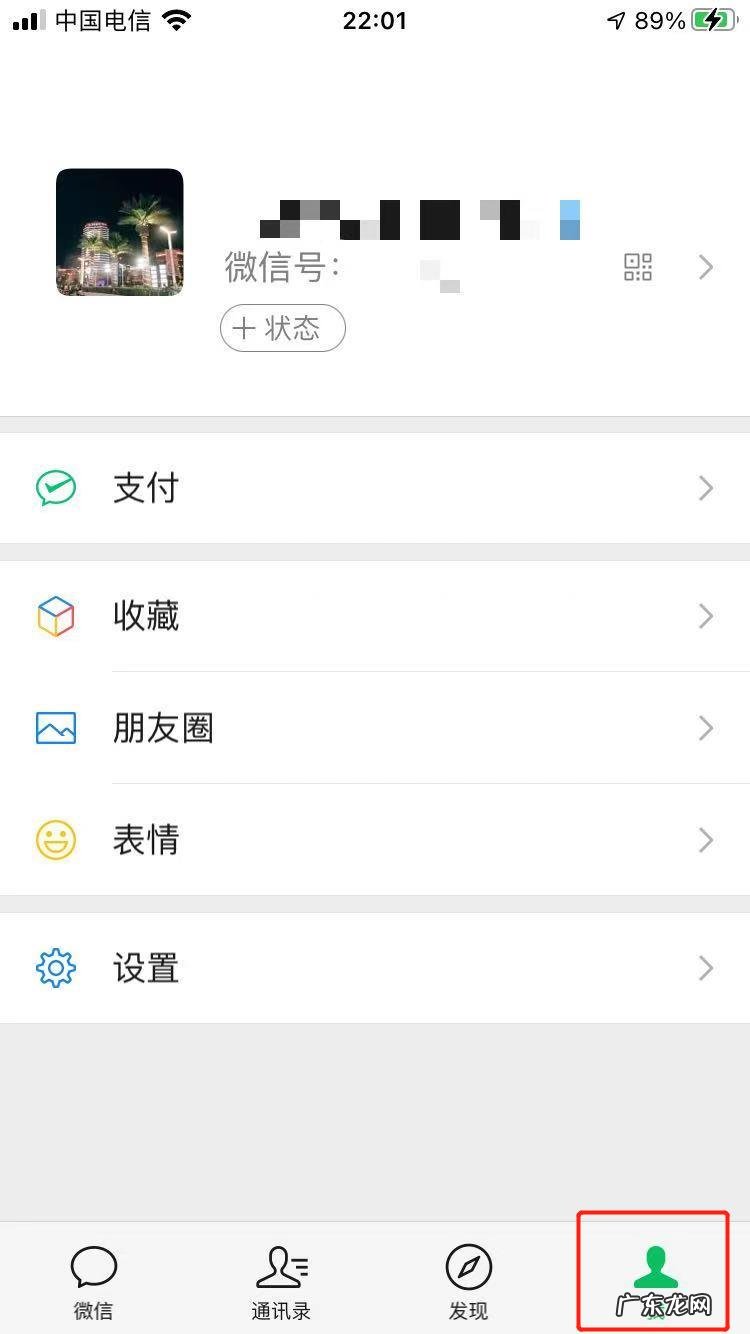Select the 发现 discover tab
The width and height of the screenshot is (750, 1334).
[x=468, y=1282]
